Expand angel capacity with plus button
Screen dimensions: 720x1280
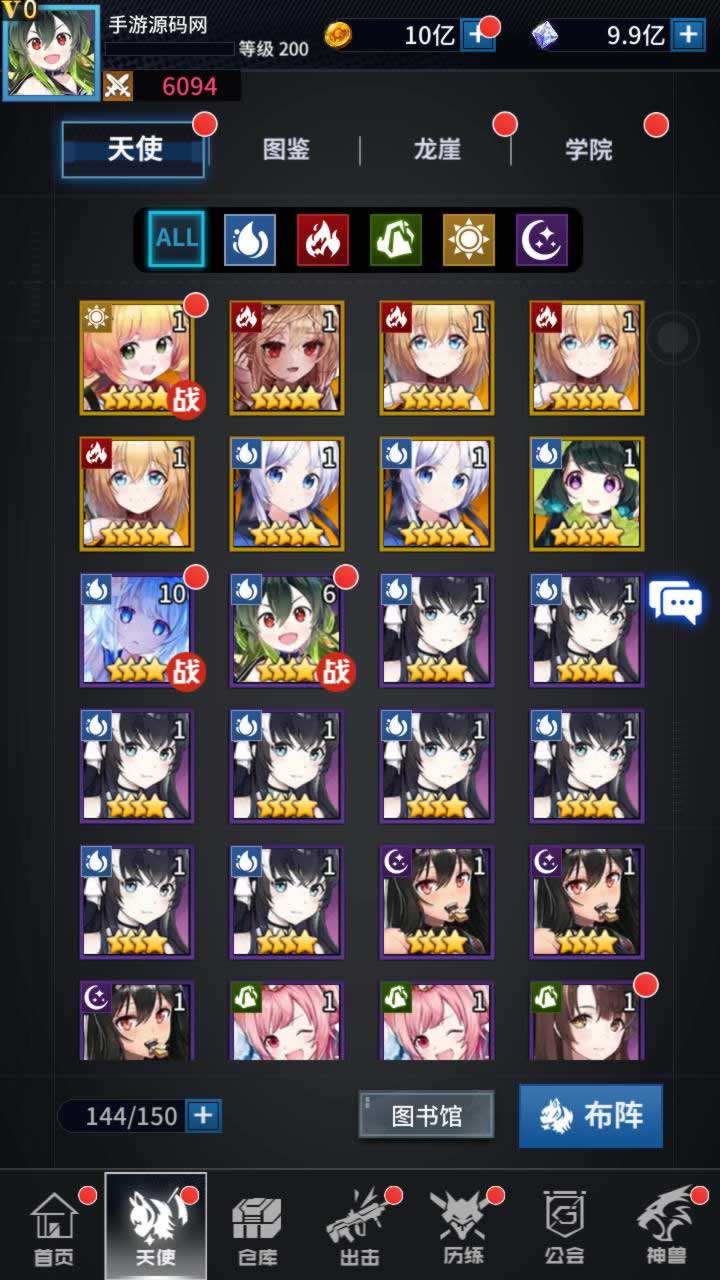point(203,1115)
